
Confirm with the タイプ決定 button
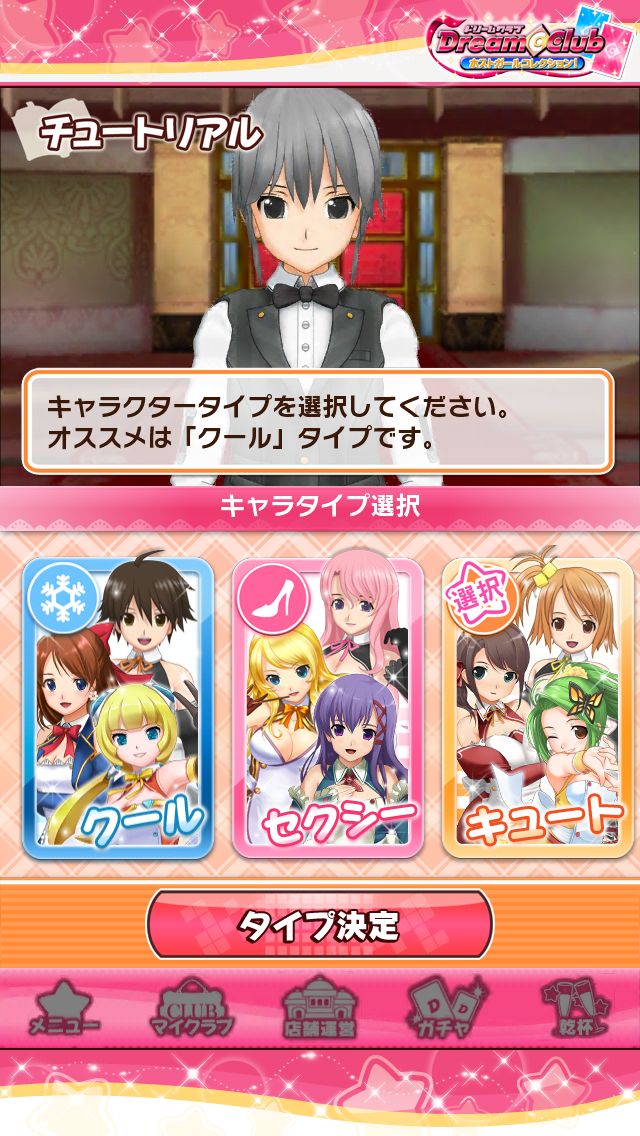point(320,925)
